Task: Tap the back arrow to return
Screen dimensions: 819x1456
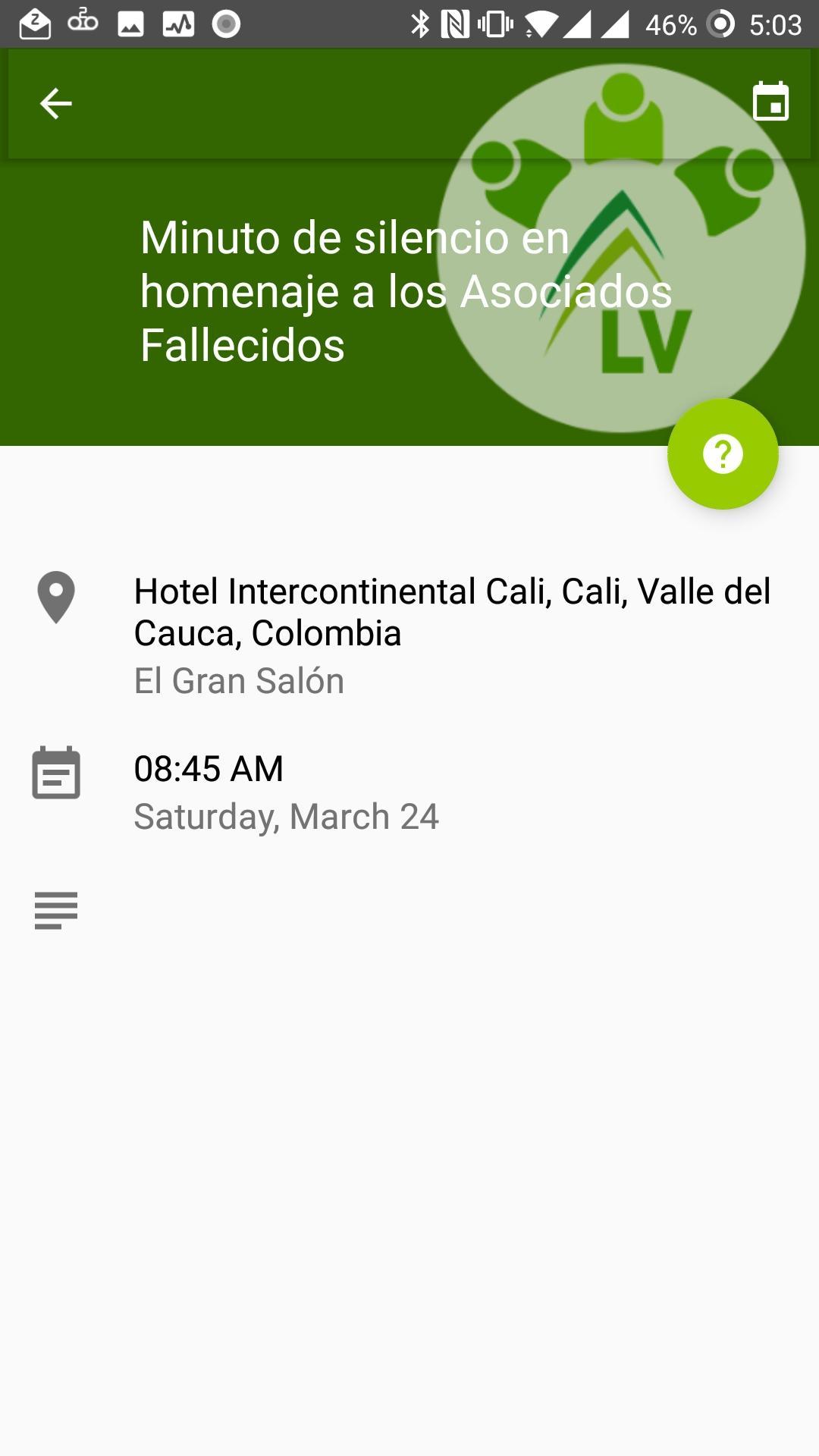Action: [55, 103]
